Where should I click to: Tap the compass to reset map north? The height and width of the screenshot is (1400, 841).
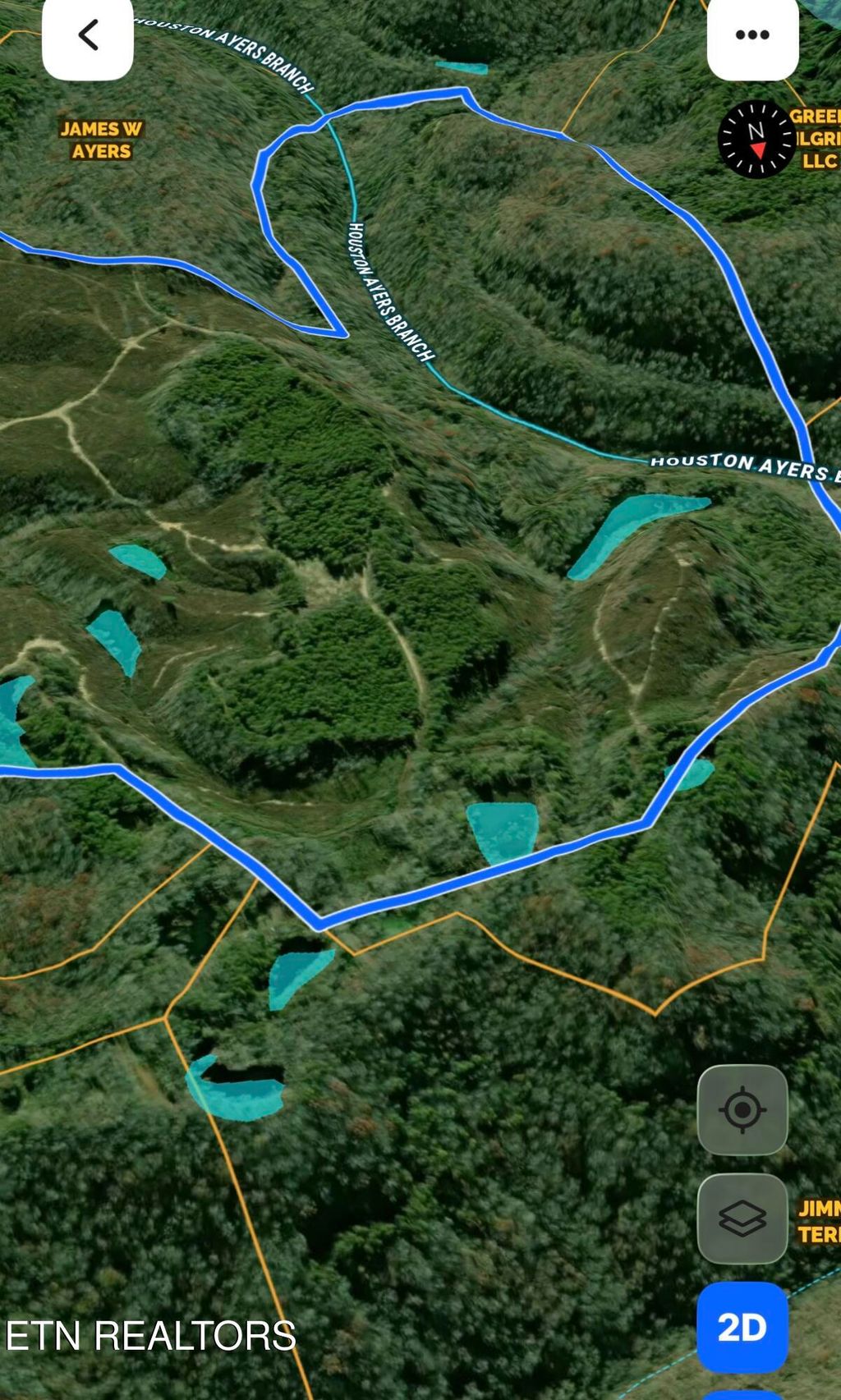(756, 140)
